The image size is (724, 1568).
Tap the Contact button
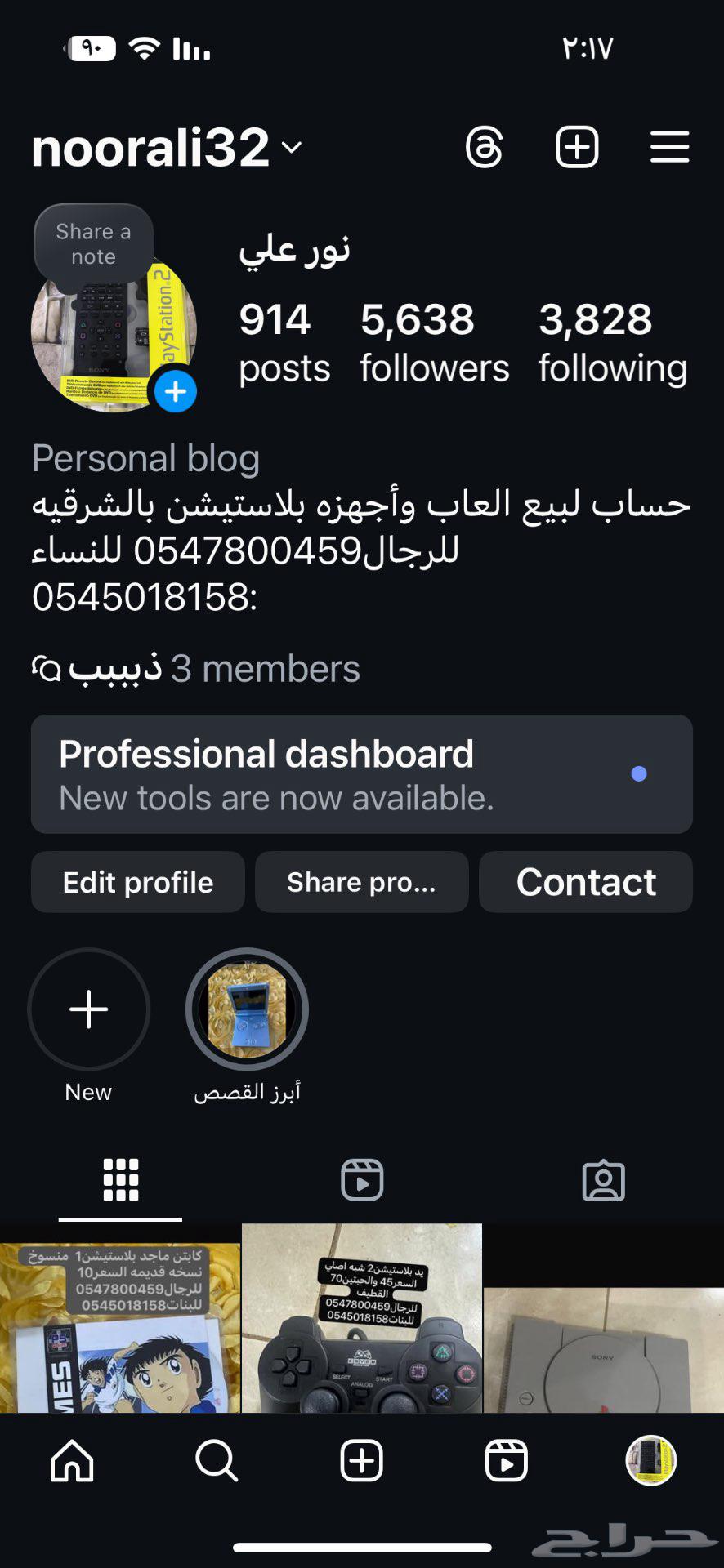(585, 881)
